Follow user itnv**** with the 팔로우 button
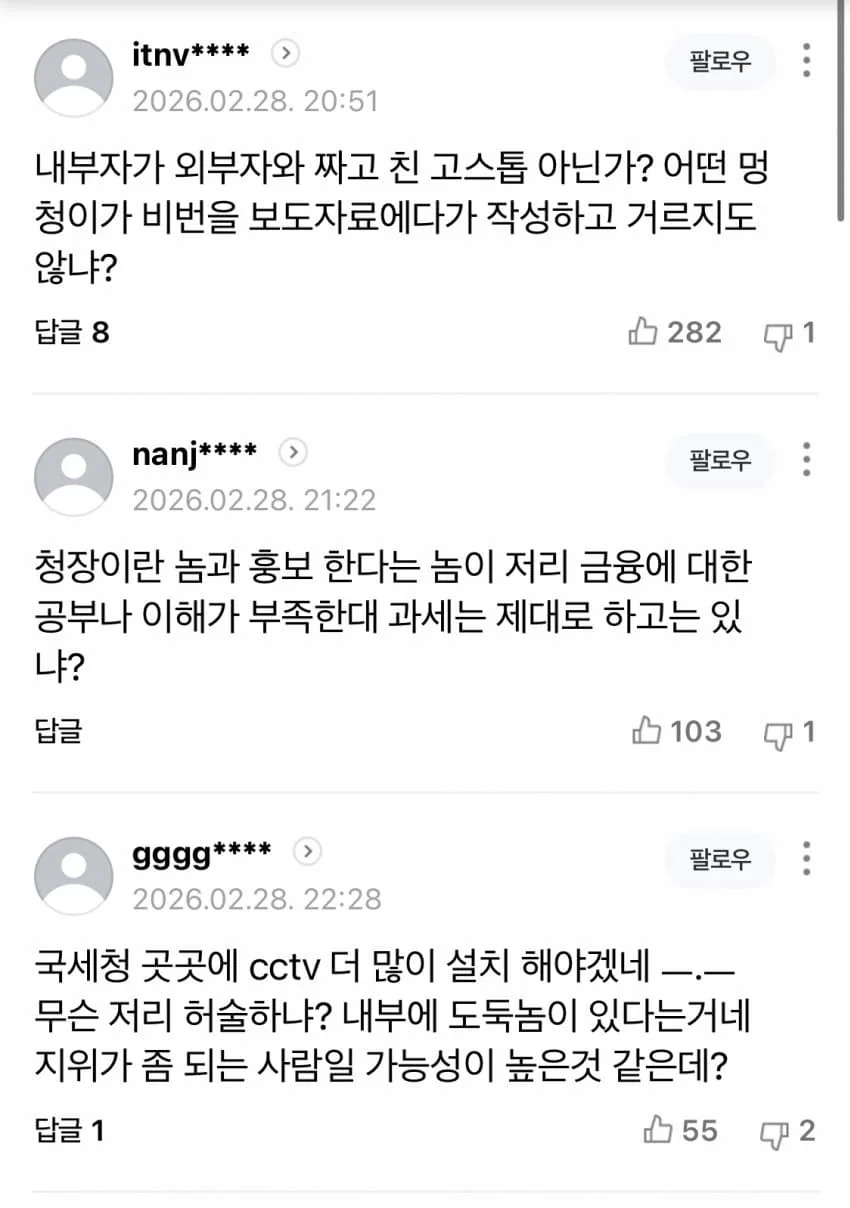850x1208 pixels. (720, 62)
